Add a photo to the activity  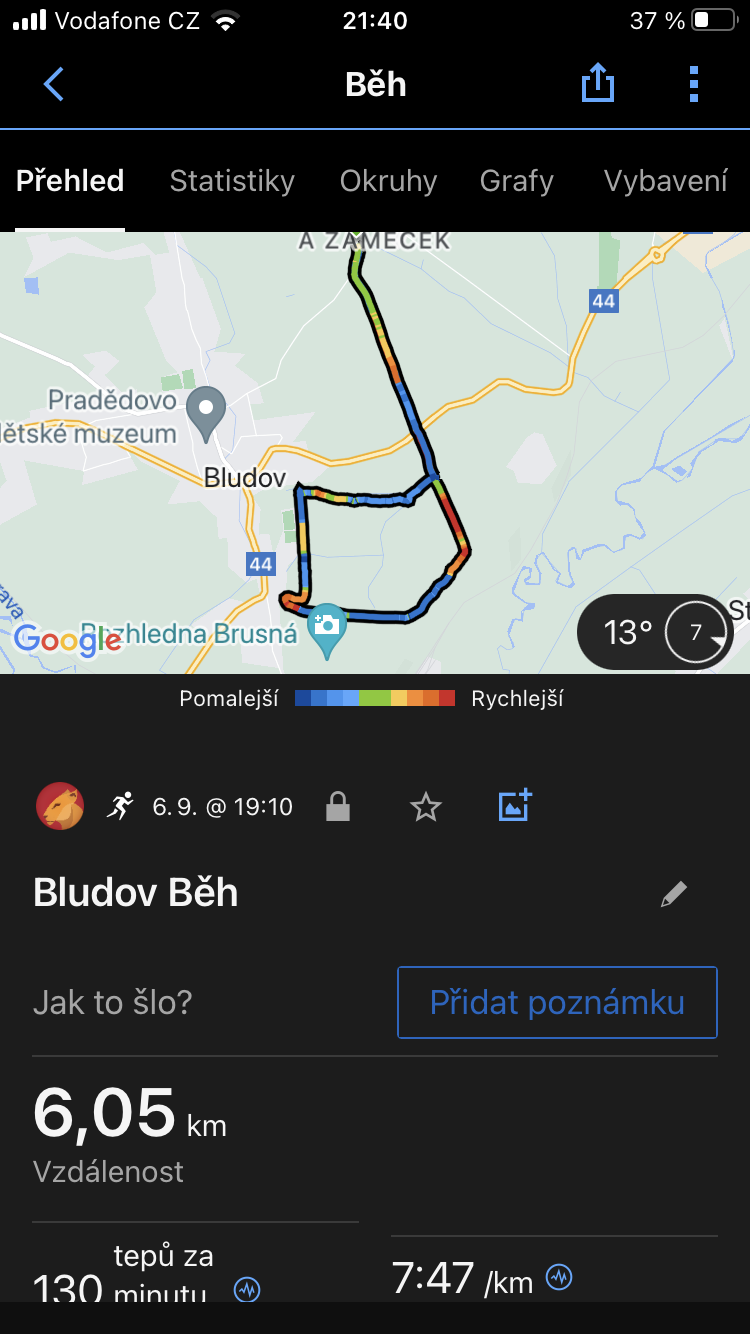[515, 806]
